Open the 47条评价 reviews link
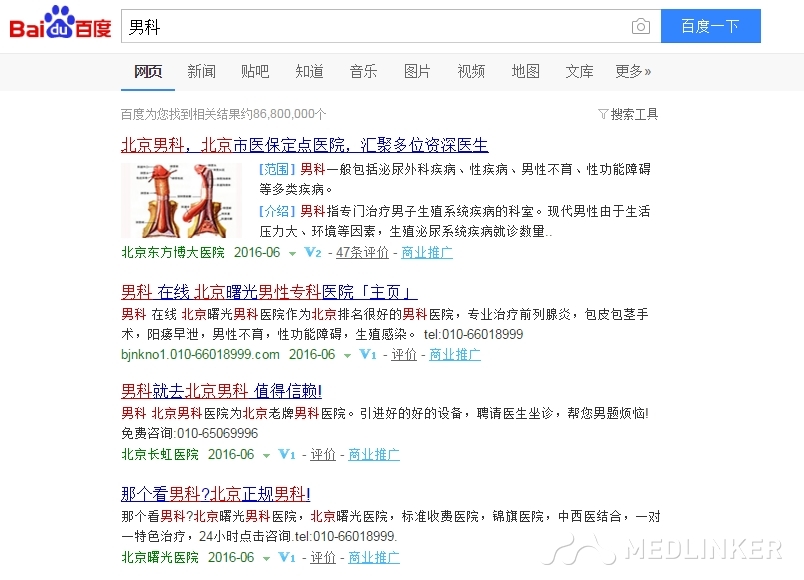This screenshot has height=580, width=804. tap(362, 253)
